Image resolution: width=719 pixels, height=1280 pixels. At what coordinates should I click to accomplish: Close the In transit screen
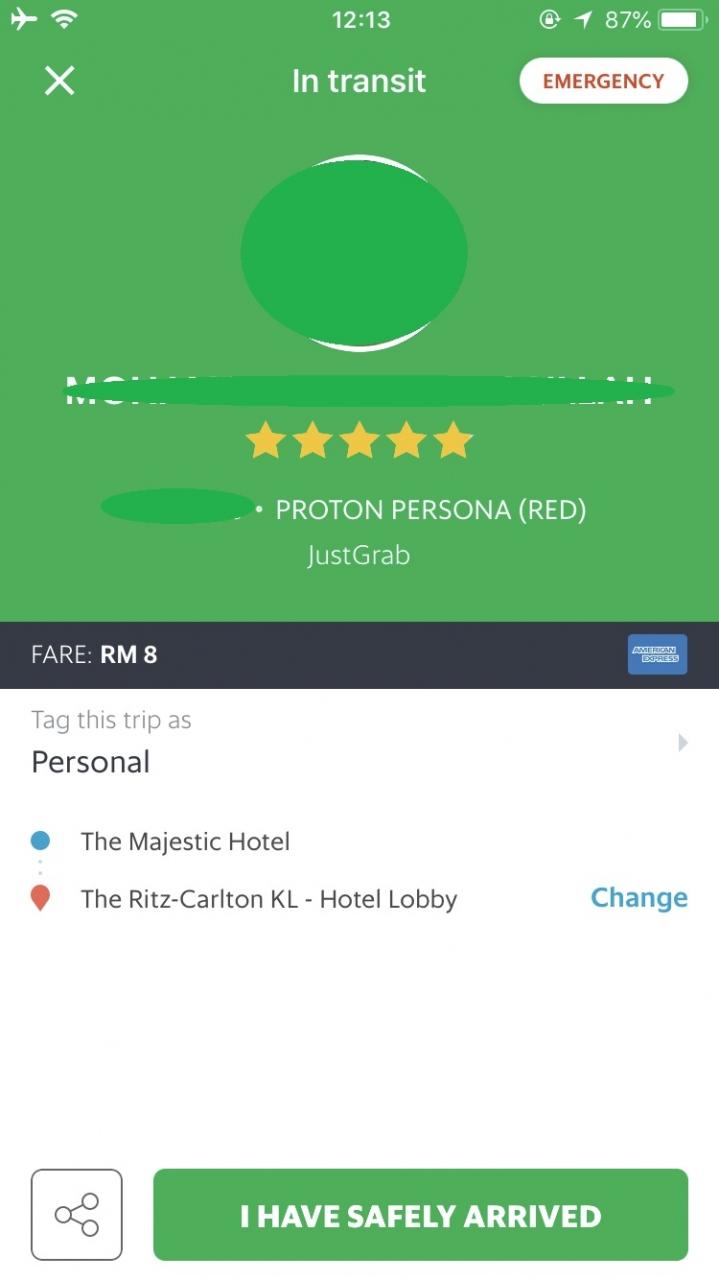click(60, 81)
